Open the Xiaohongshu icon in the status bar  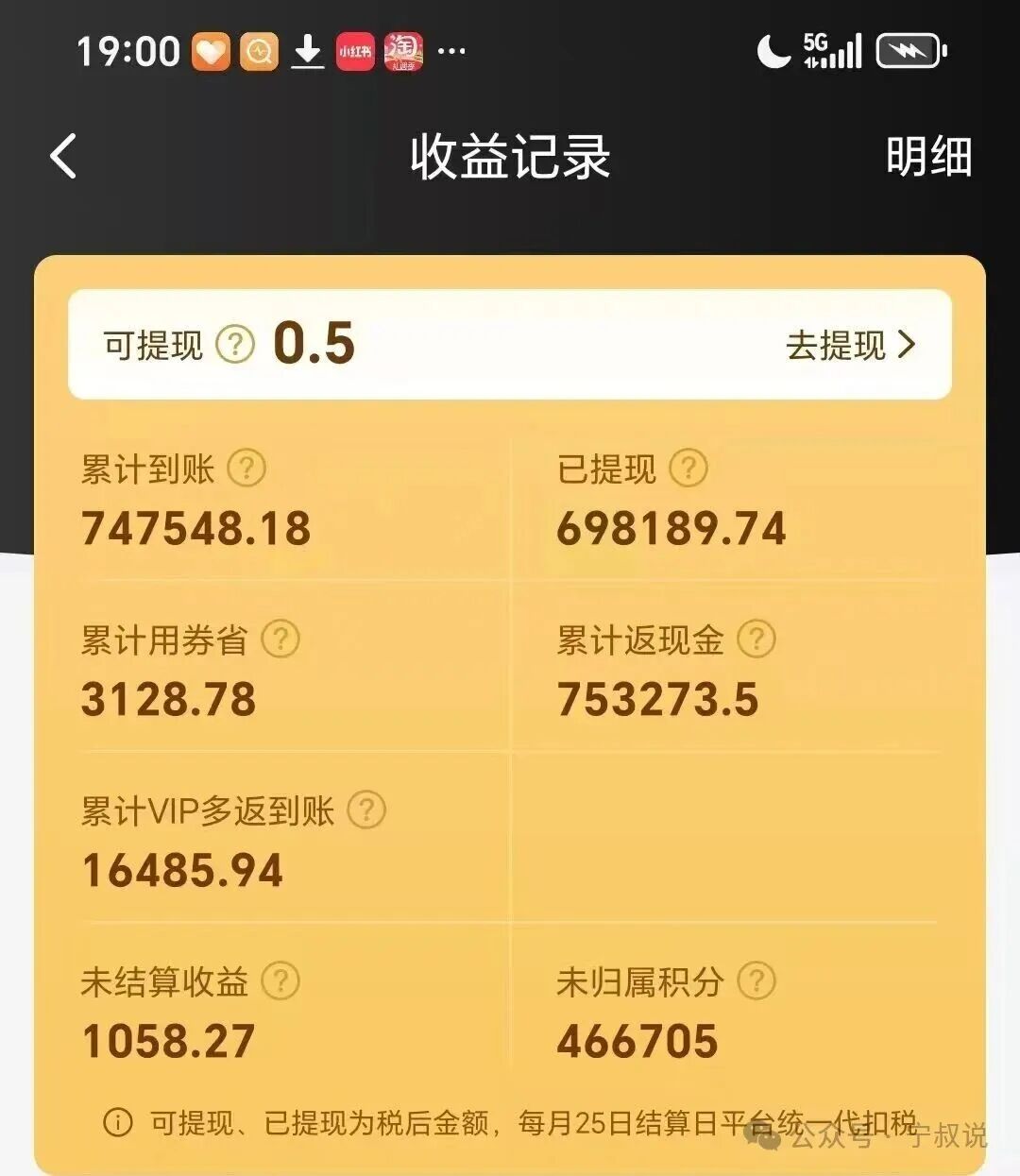[x=354, y=49]
